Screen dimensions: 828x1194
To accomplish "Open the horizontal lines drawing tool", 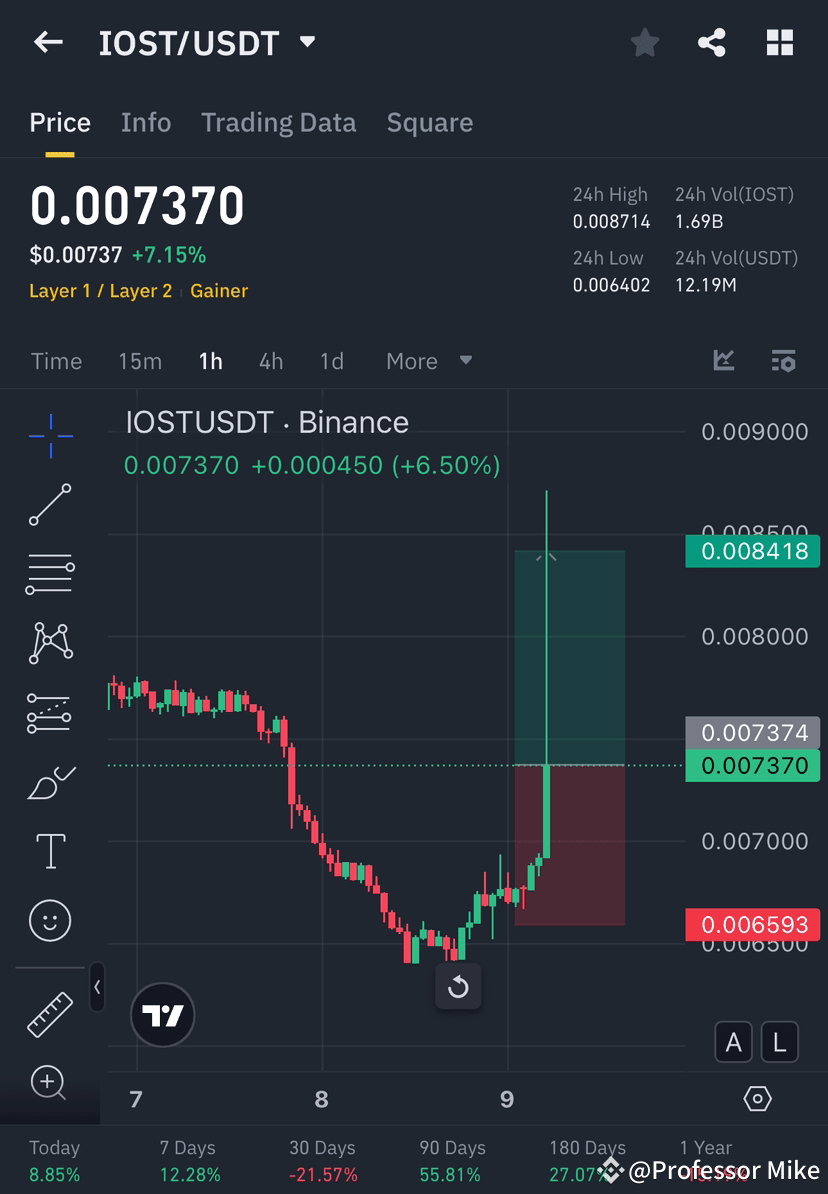I will click(50, 574).
